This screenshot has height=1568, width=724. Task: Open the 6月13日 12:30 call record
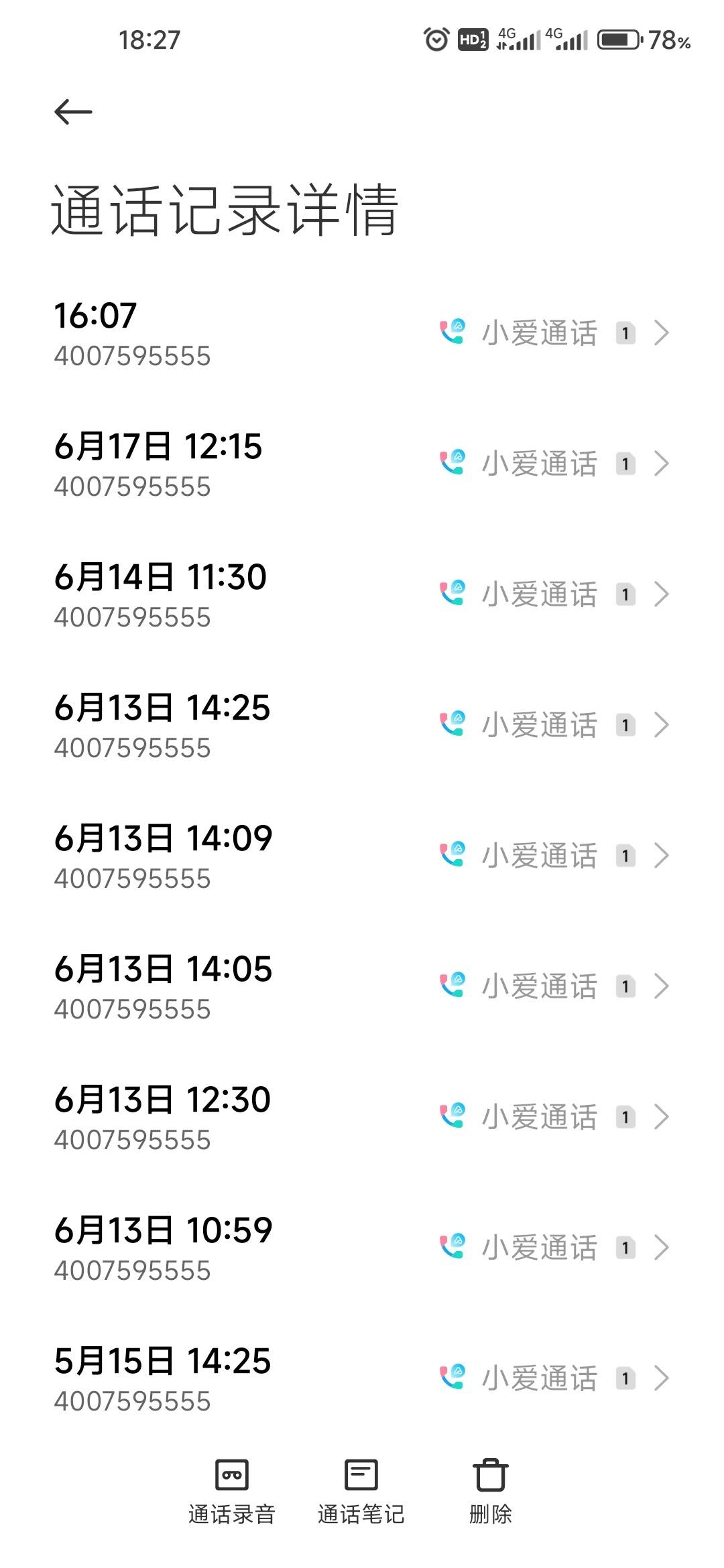click(x=362, y=1118)
